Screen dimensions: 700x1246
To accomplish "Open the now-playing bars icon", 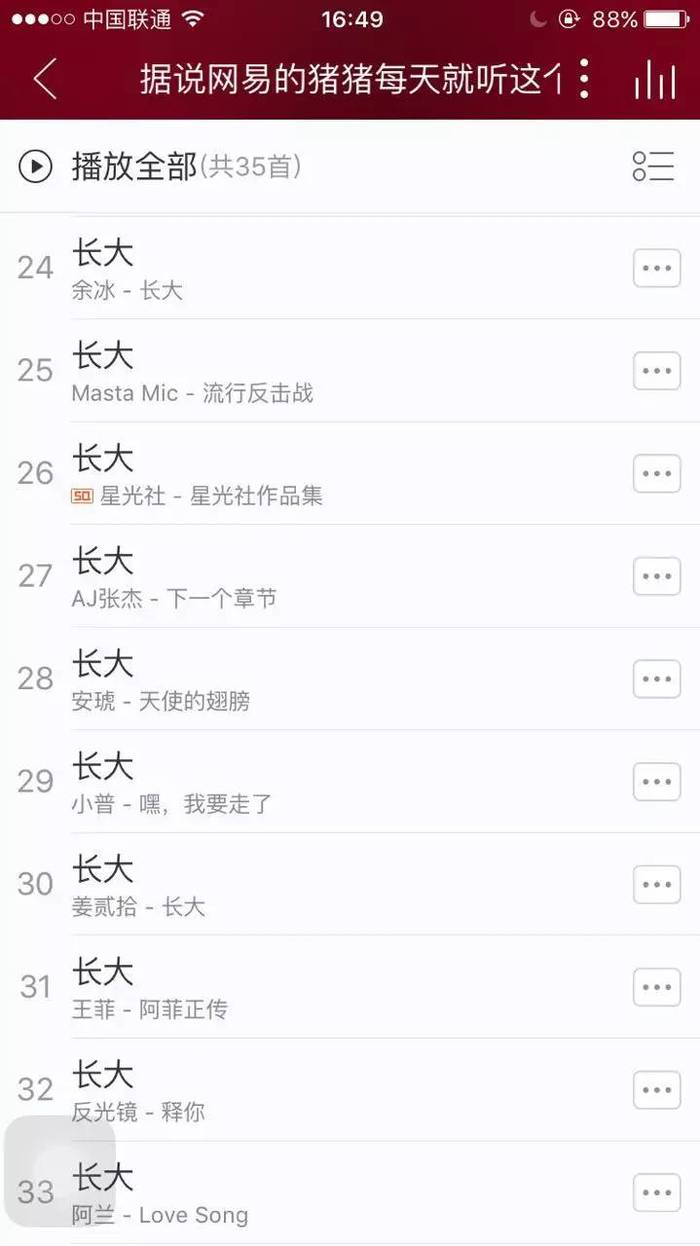I will (x=655, y=79).
